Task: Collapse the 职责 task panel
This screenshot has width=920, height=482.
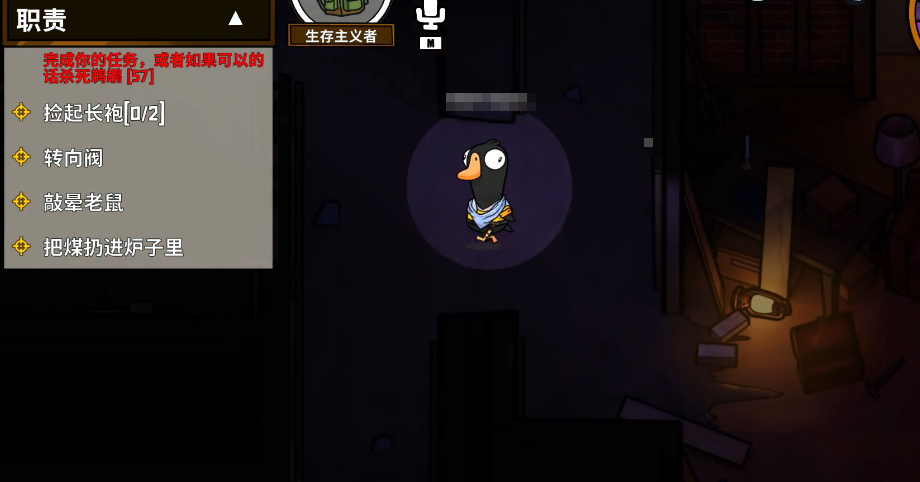Action: coord(235,19)
